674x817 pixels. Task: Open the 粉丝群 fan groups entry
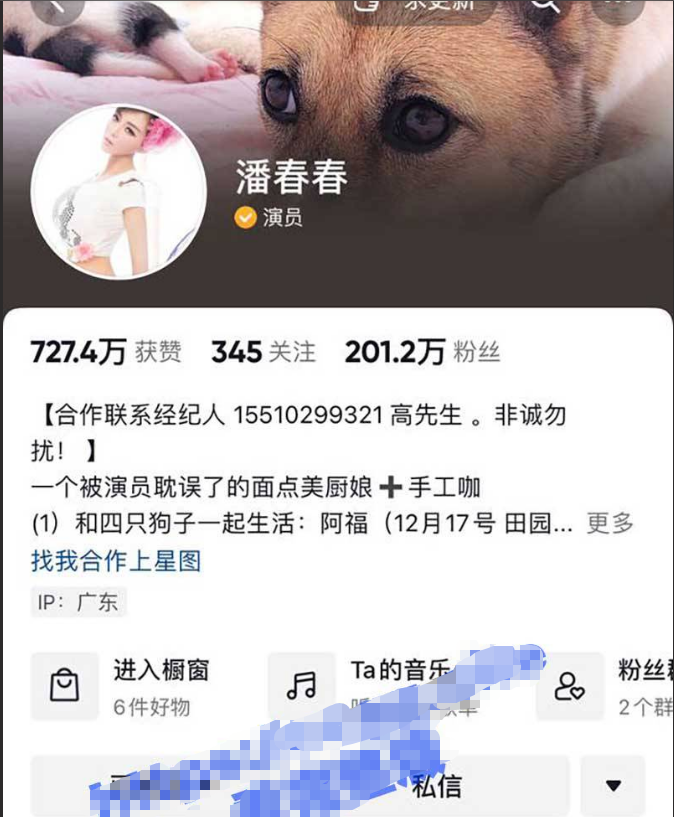click(610, 686)
